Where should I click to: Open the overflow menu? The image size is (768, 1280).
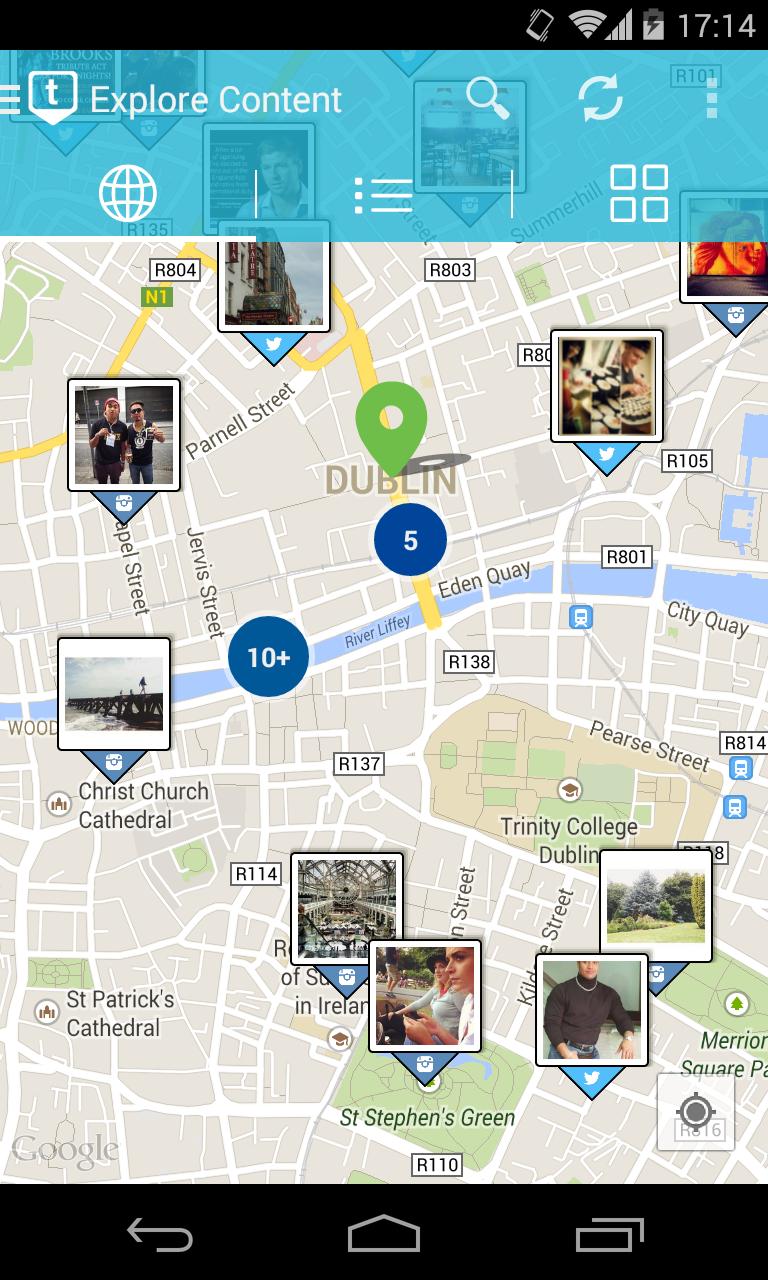[711, 98]
